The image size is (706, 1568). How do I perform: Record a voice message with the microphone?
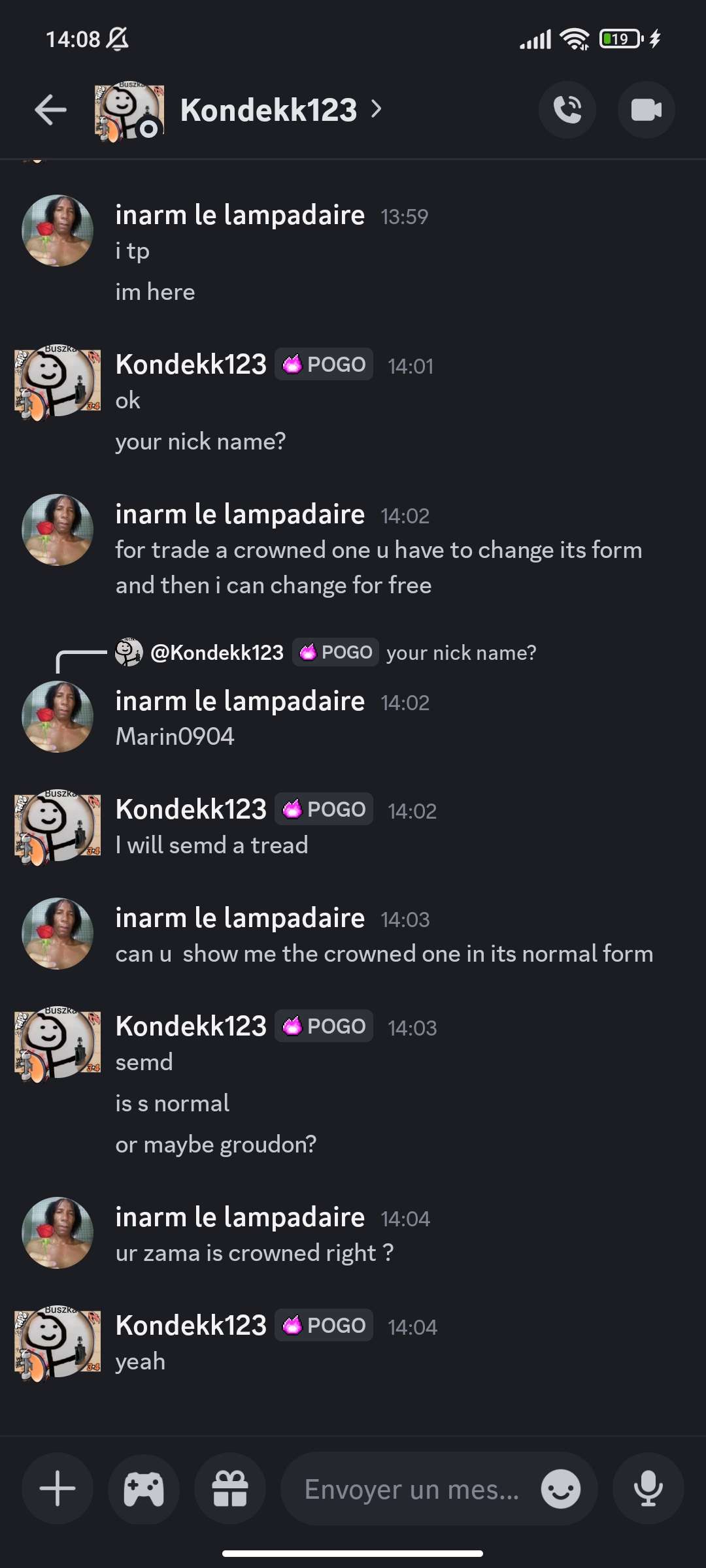[x=648, y=1488]
